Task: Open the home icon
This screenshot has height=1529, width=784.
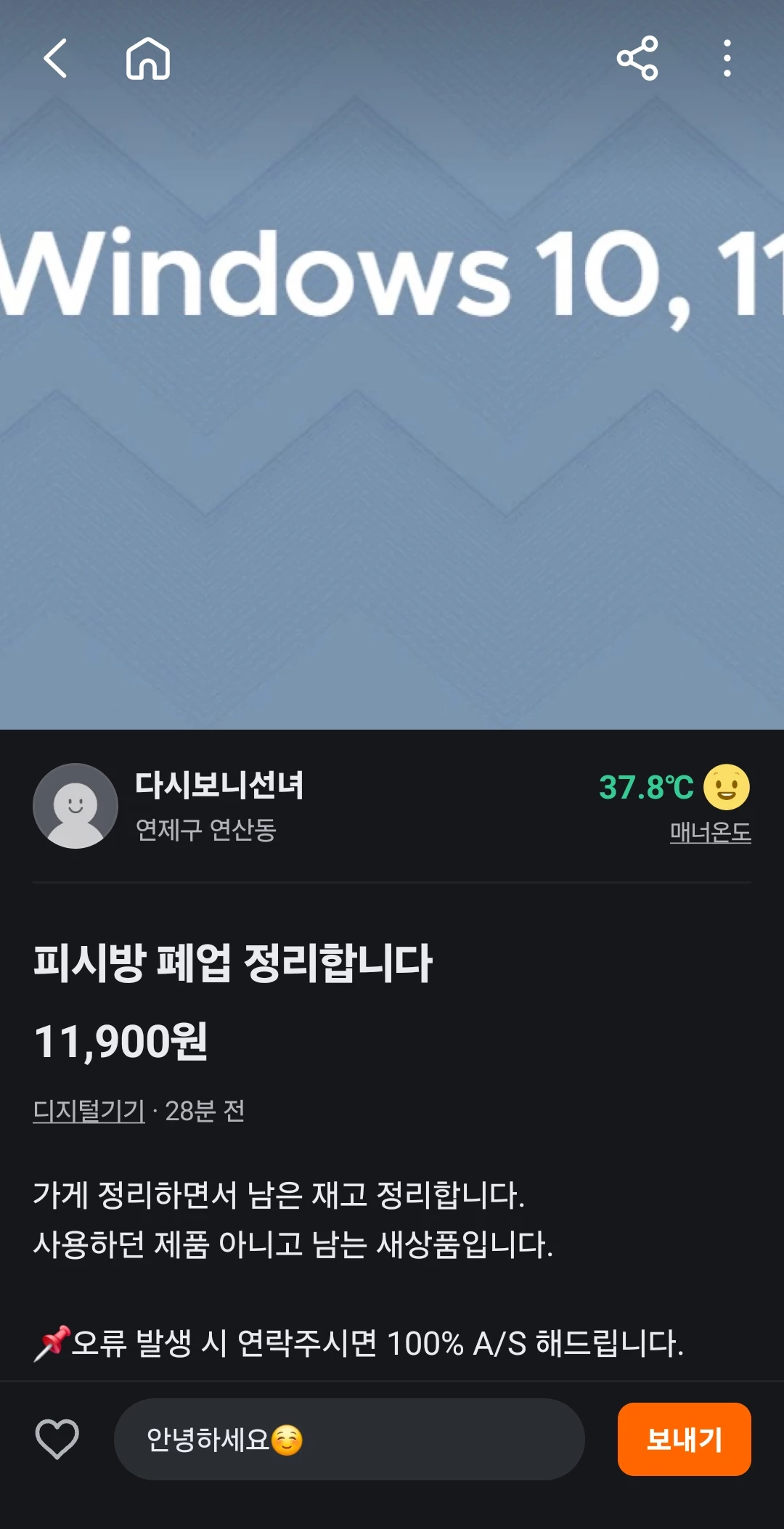Action: tap(148, 58)
